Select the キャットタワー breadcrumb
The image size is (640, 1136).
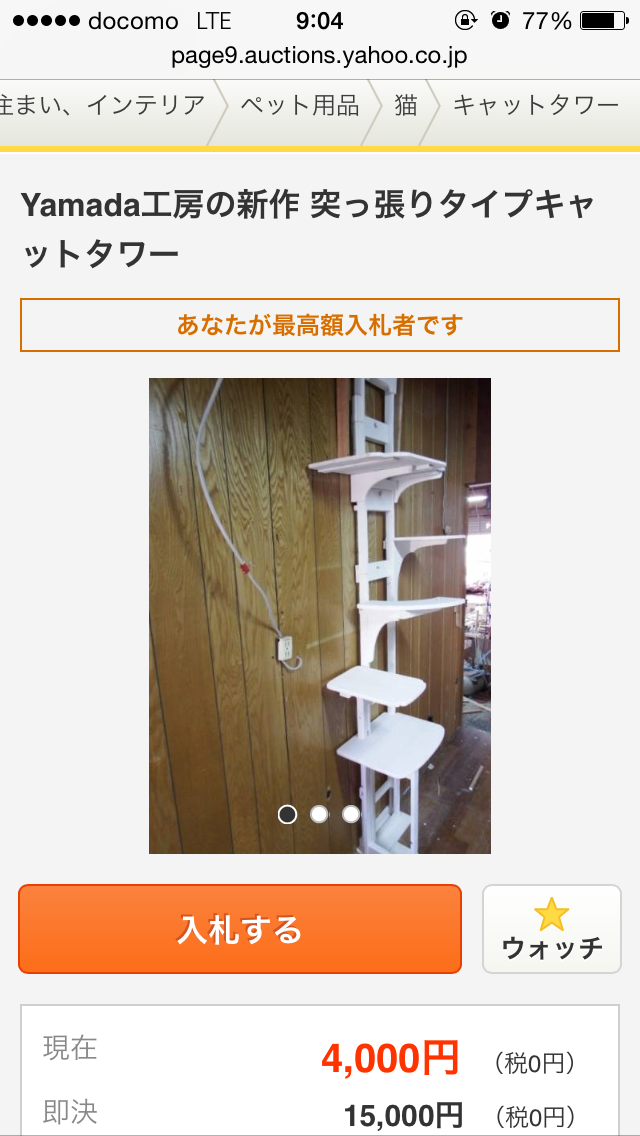(535, 106)
